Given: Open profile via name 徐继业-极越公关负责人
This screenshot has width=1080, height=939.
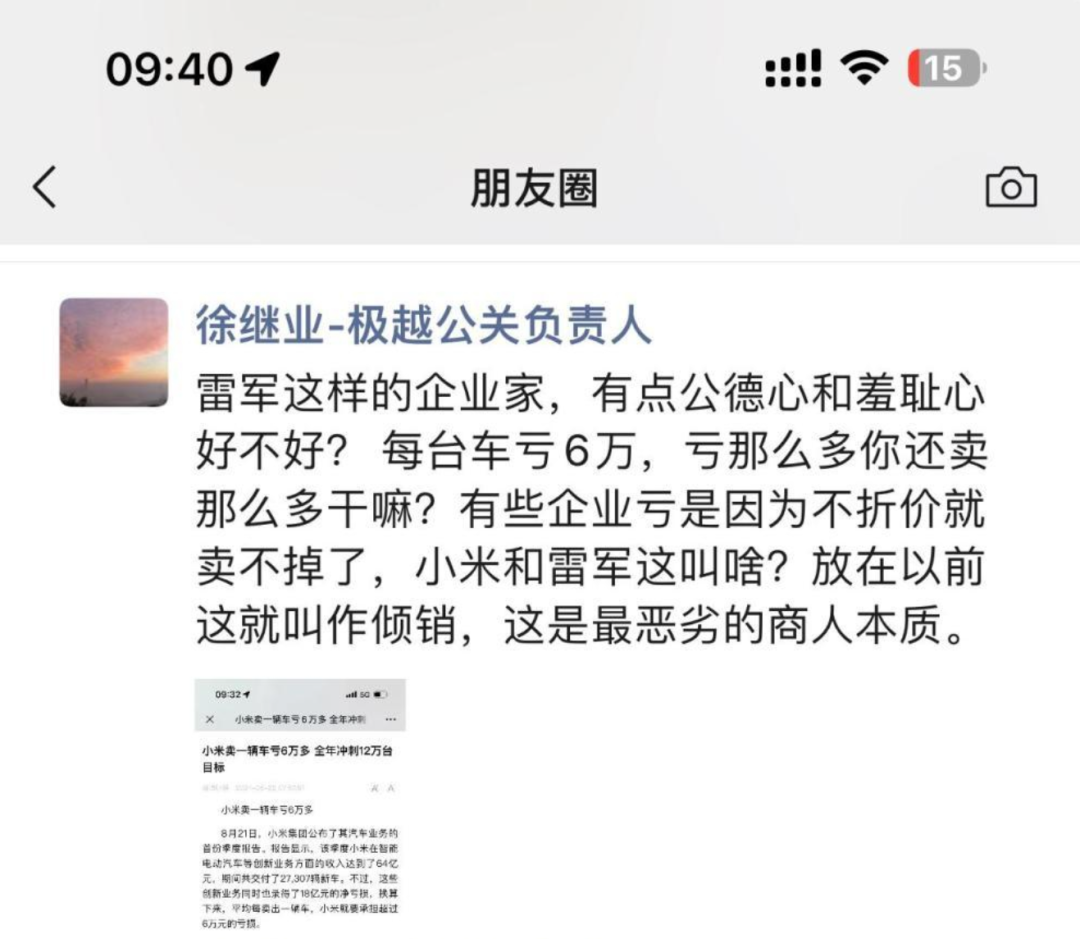Looking at the screenshot, I should point(423,326).
